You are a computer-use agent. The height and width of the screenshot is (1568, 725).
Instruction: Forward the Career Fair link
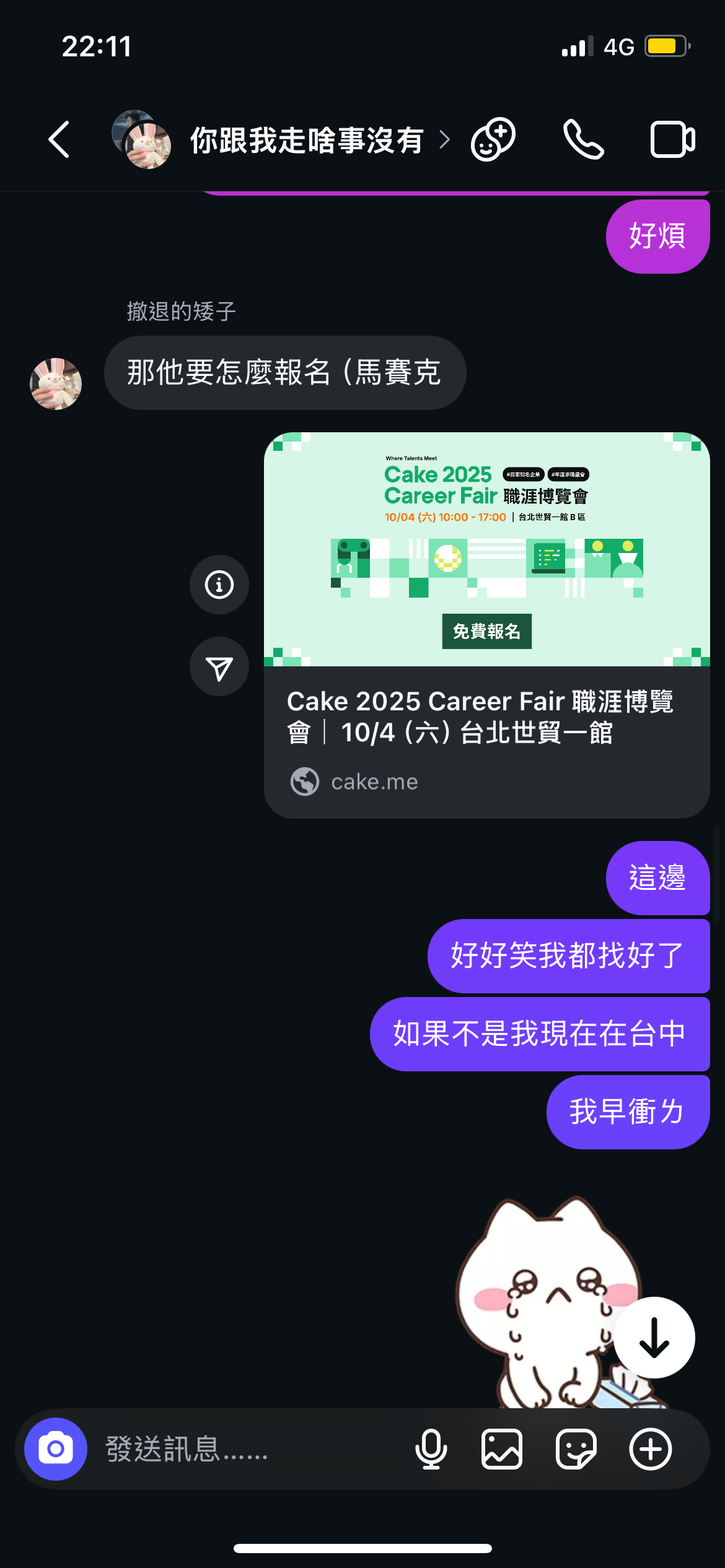tap(219, 667)
